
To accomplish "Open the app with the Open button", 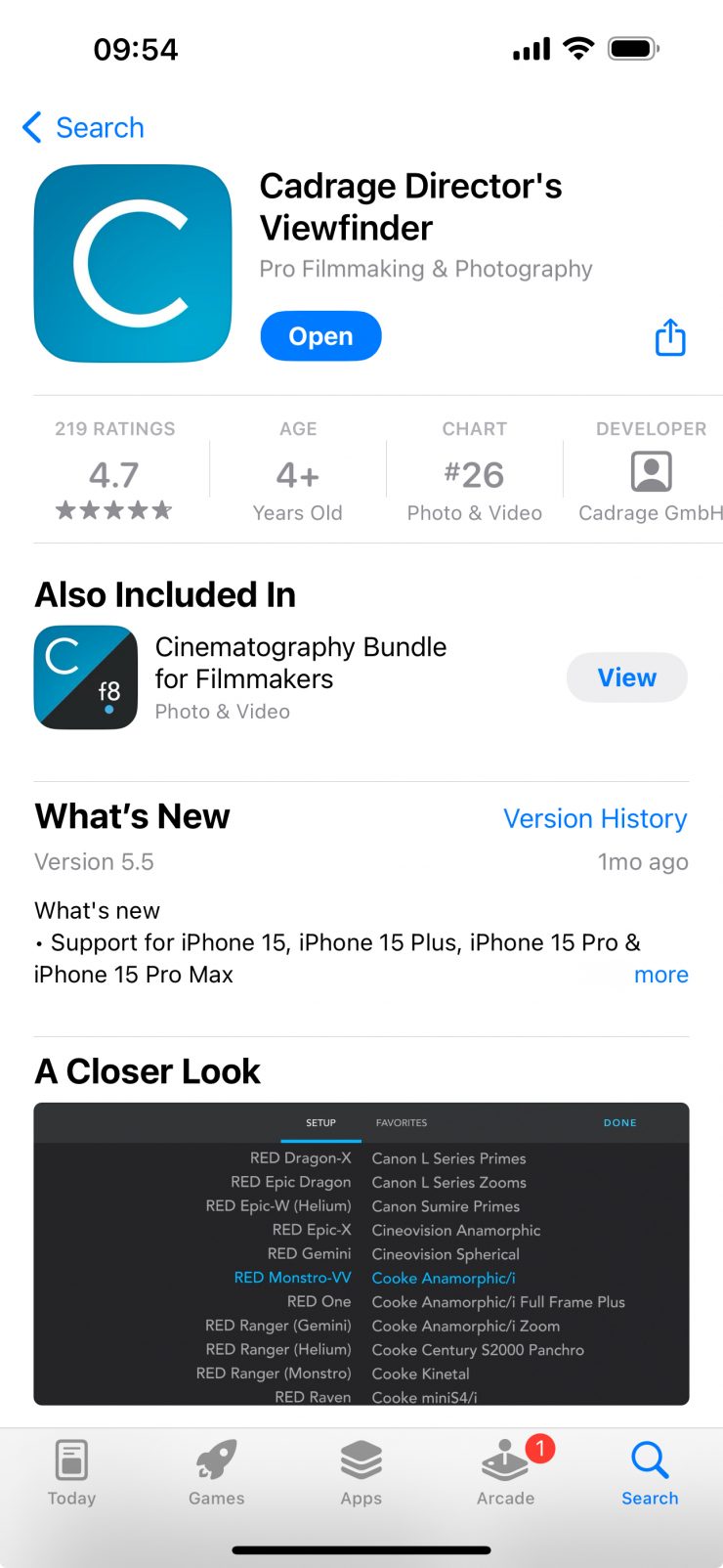I will [320, 335].
